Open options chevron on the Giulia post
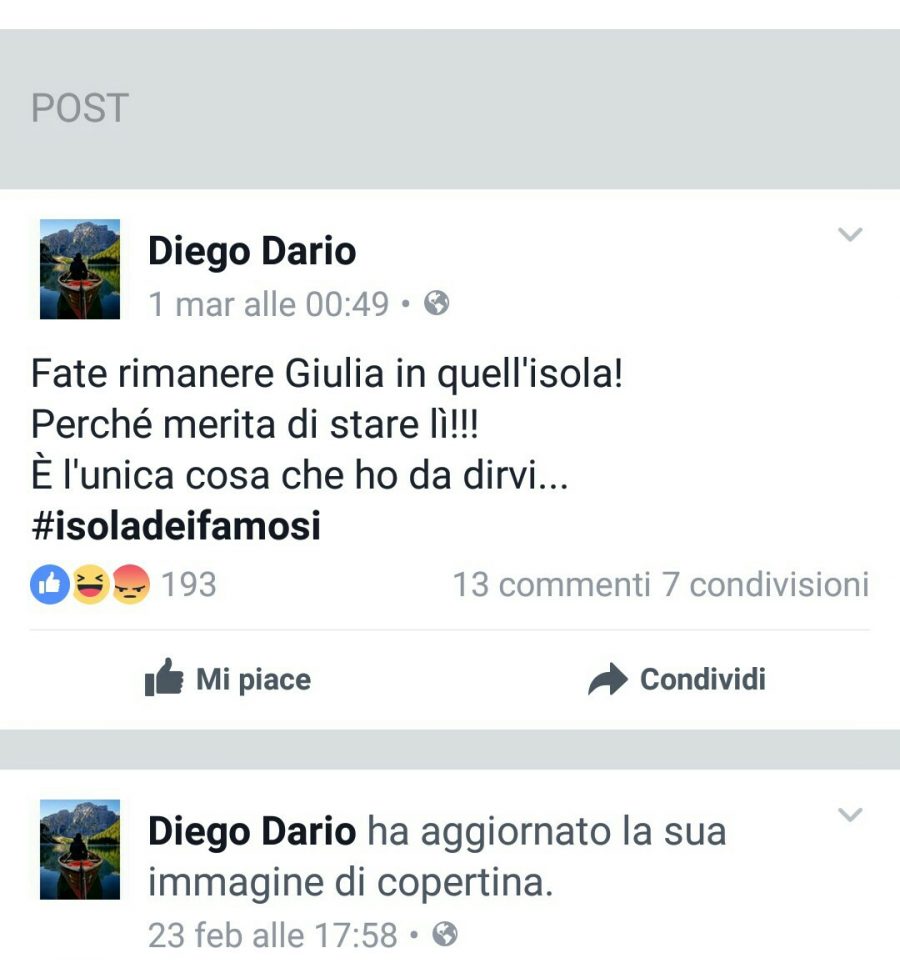900x973 pixels. pyautogui.click(x=849, y=236)
